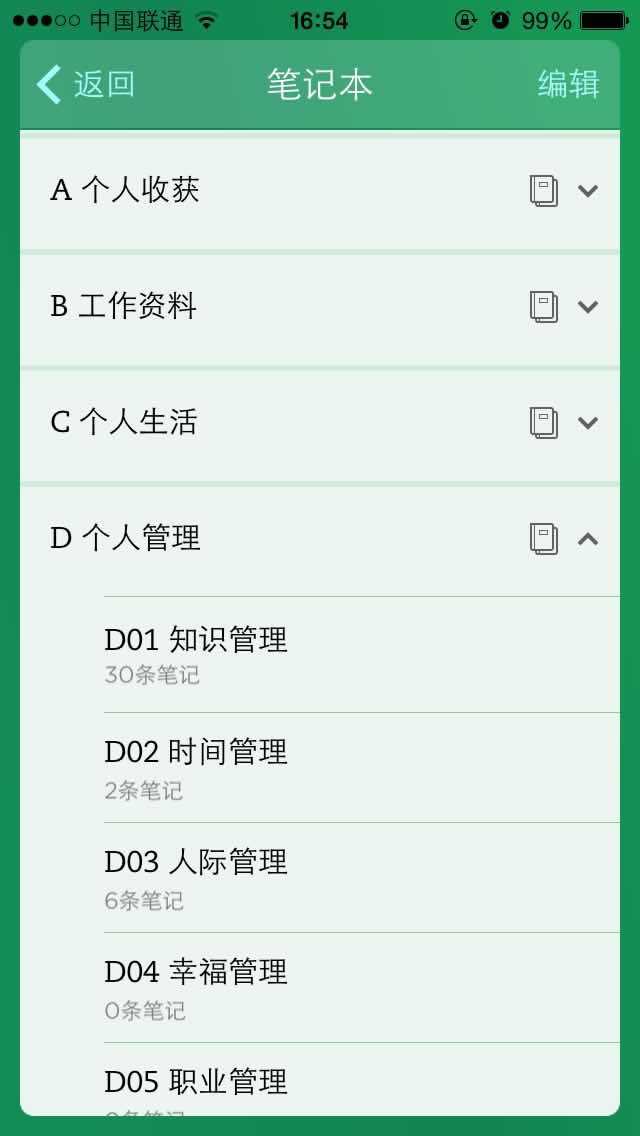The image size is (640, 1136).
Task: Open the D05 职业管理 notebook
Action: (362, 1079)
